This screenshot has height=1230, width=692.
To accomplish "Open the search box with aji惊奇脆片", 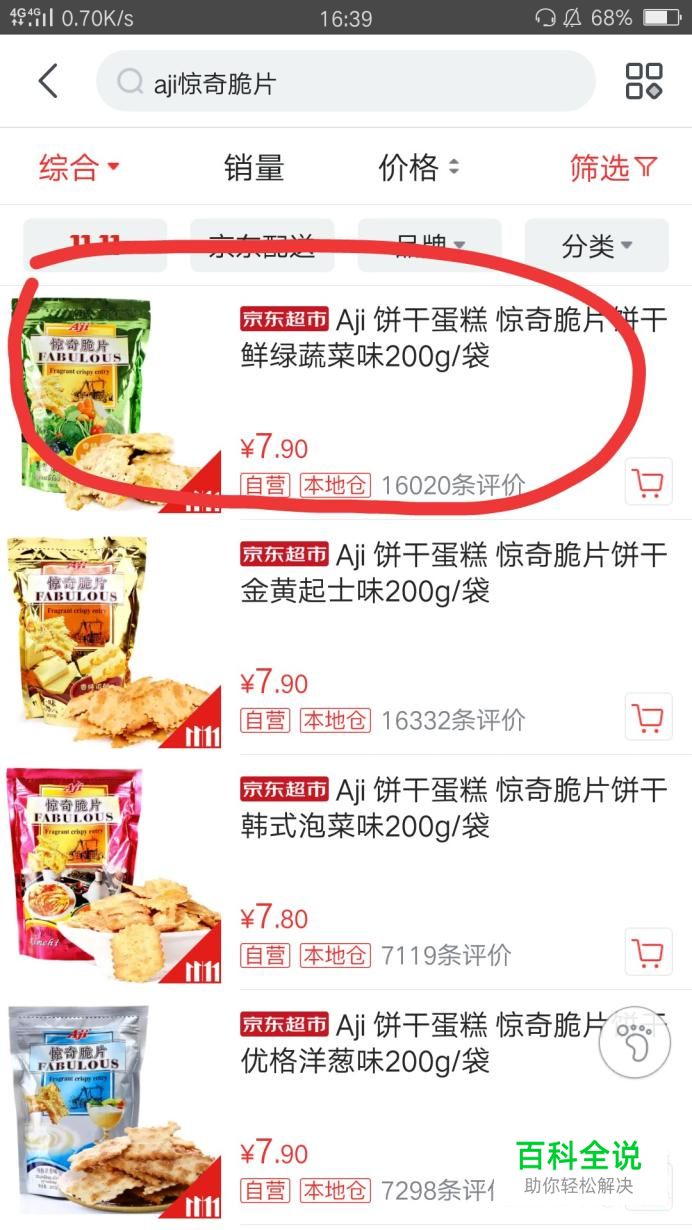I will point(345,82).
